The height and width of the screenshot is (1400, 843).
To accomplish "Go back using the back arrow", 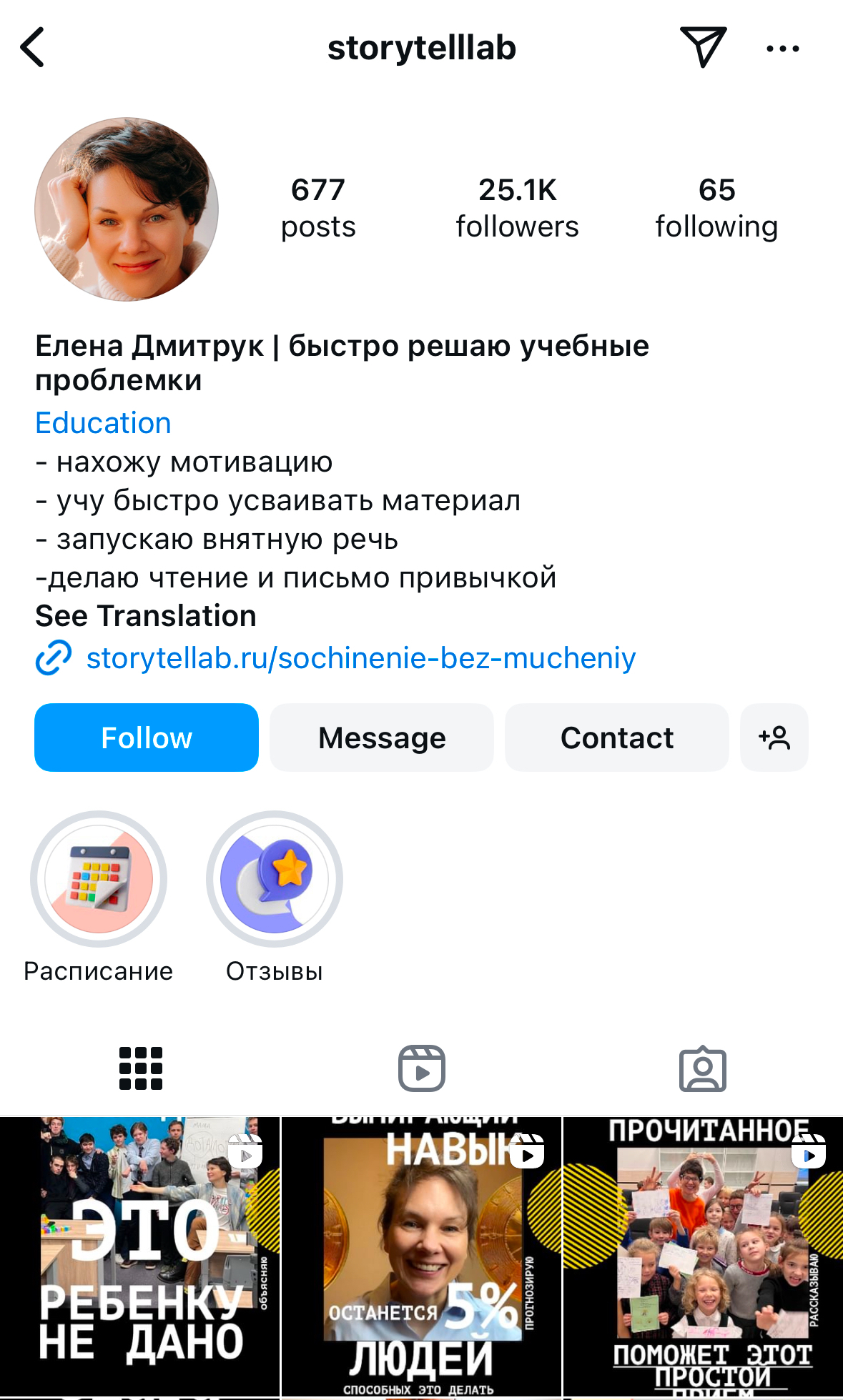I will pos(33,47).
